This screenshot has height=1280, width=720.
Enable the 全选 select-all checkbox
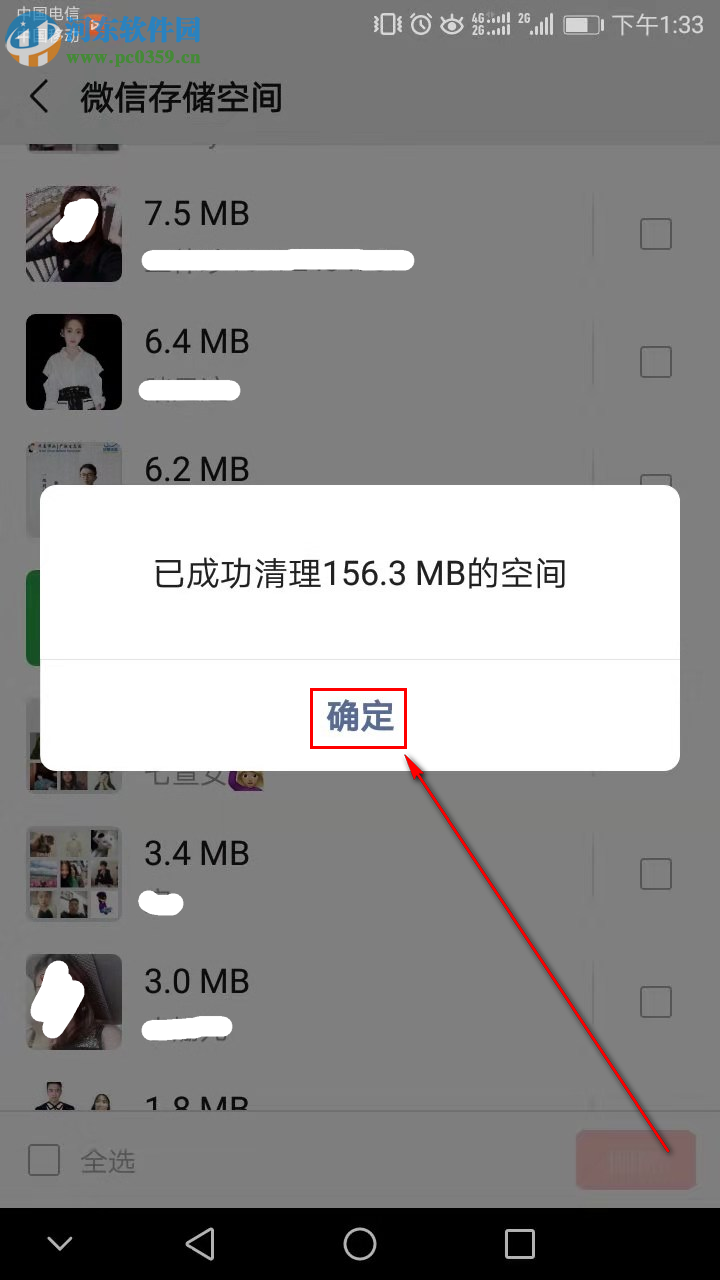point(43,1160)
